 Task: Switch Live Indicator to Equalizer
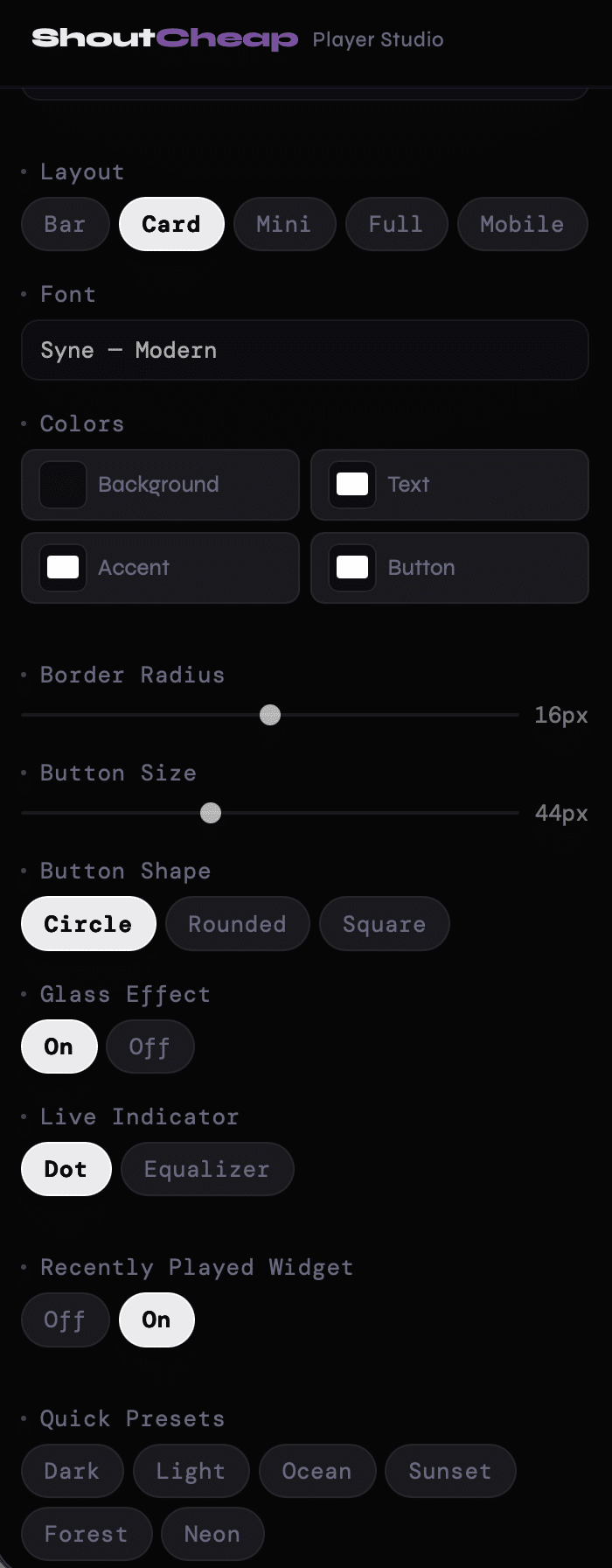[x=207, y=1169]
